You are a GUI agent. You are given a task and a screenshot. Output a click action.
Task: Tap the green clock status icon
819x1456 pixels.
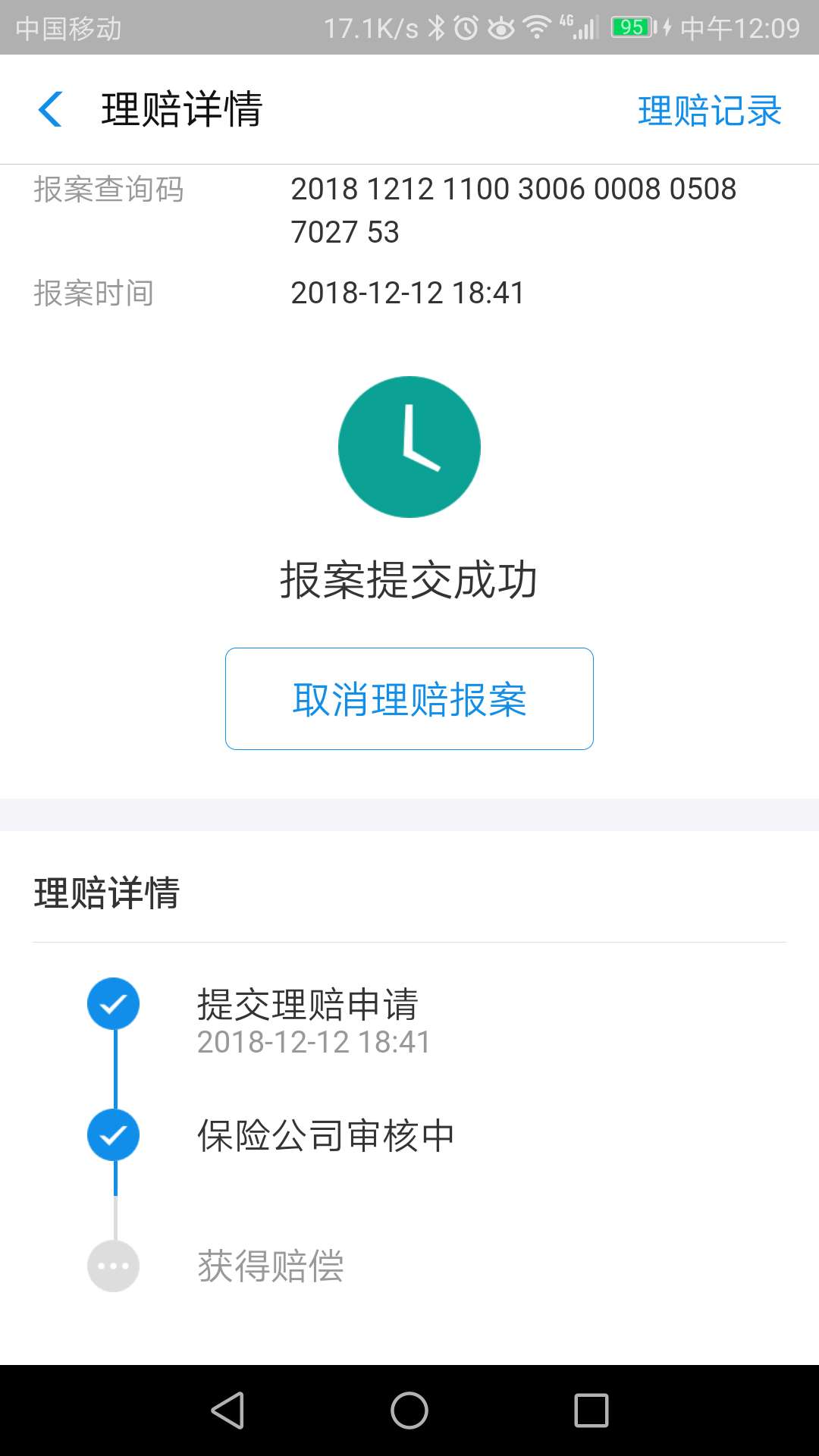[x=409, y=447]
